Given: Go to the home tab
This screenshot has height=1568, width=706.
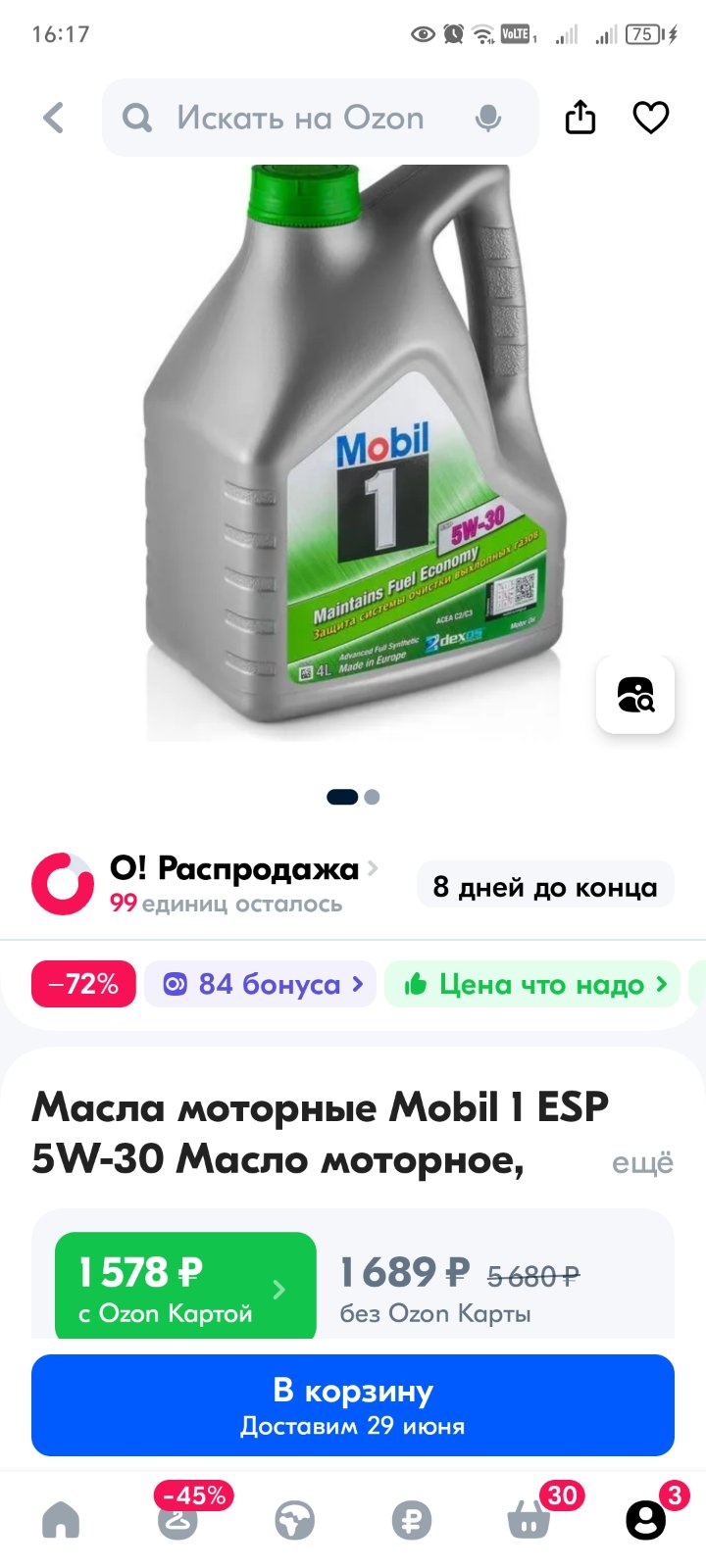Looking at the screenshot, I should point(61,1520).
